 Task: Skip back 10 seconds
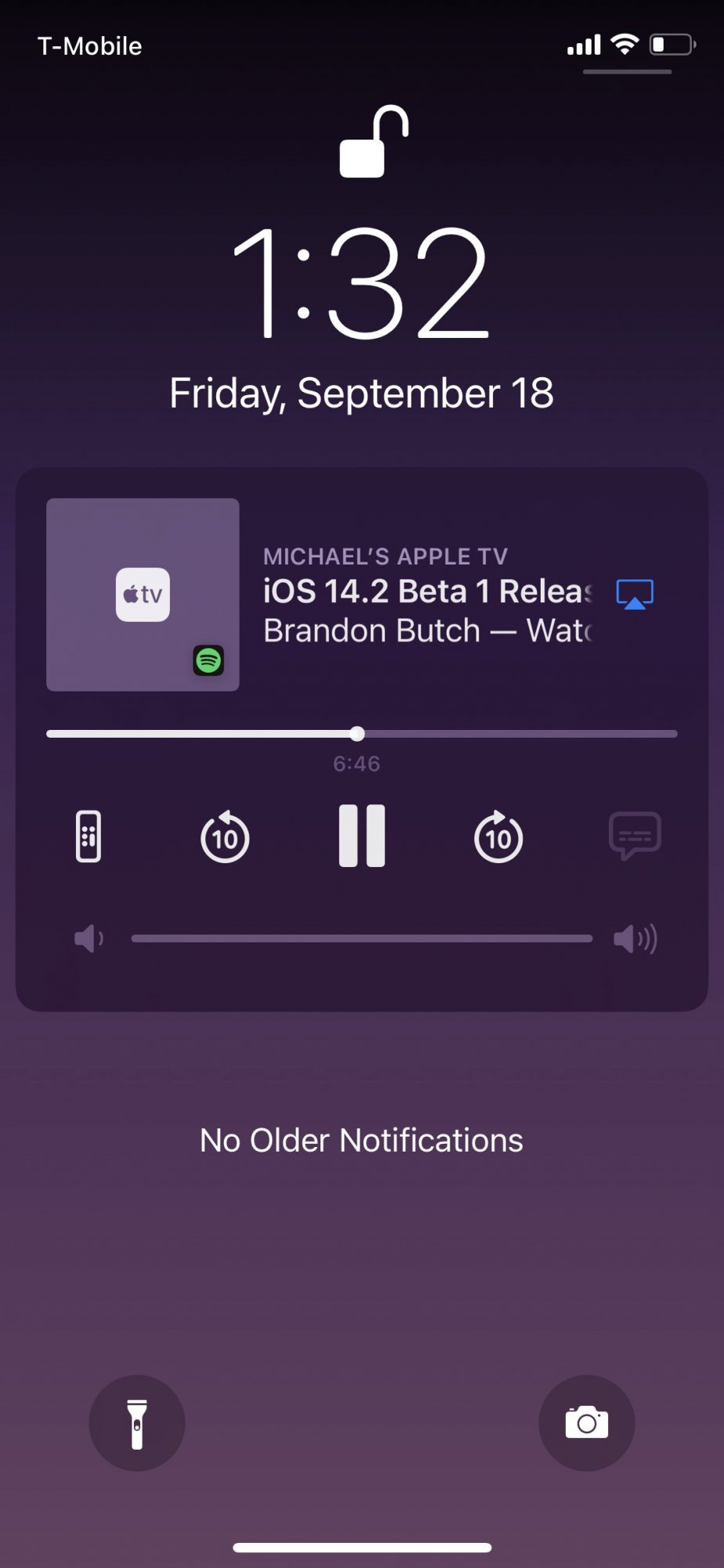coord(225,837)
